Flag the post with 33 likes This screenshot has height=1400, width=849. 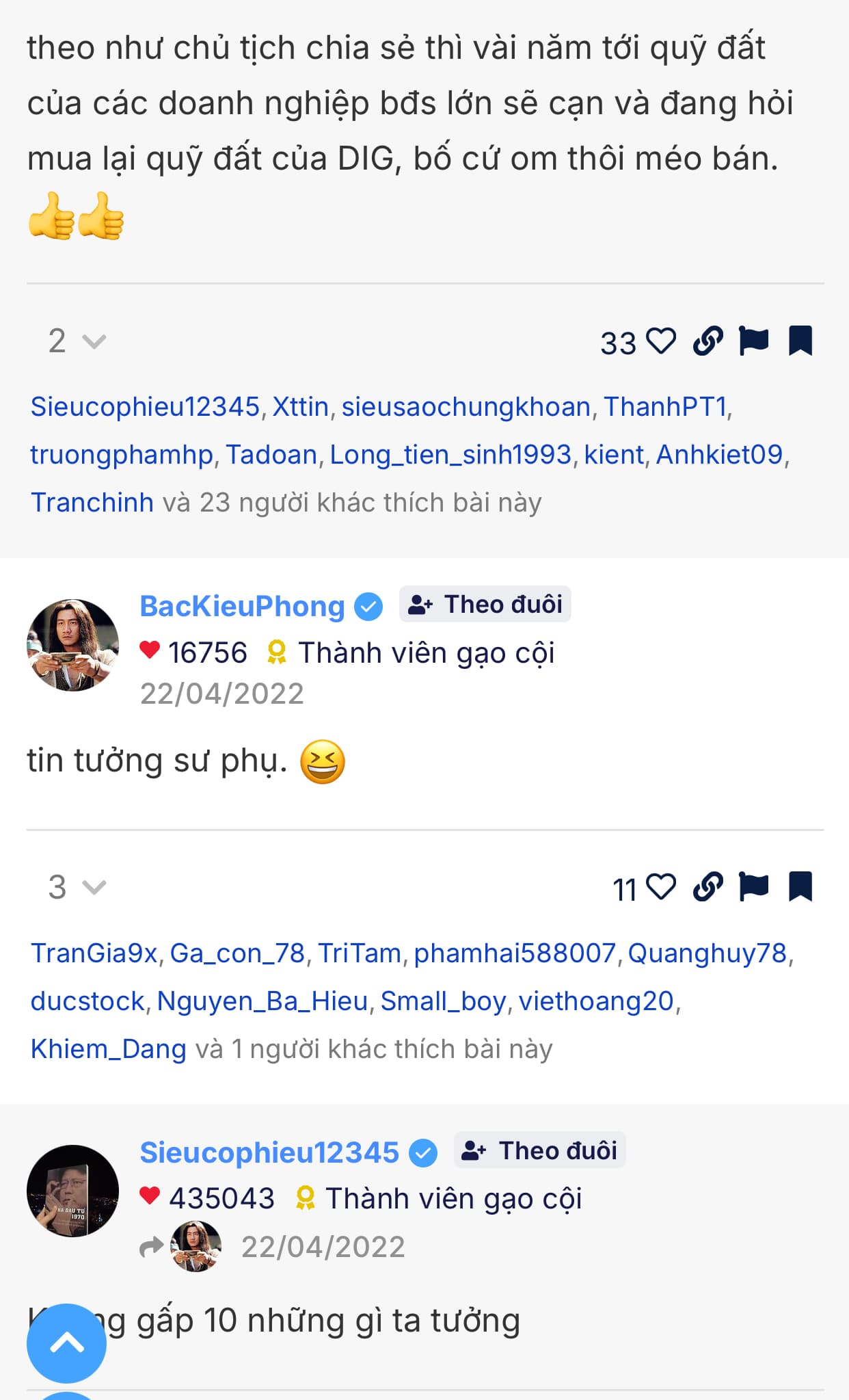coord(753,341)
